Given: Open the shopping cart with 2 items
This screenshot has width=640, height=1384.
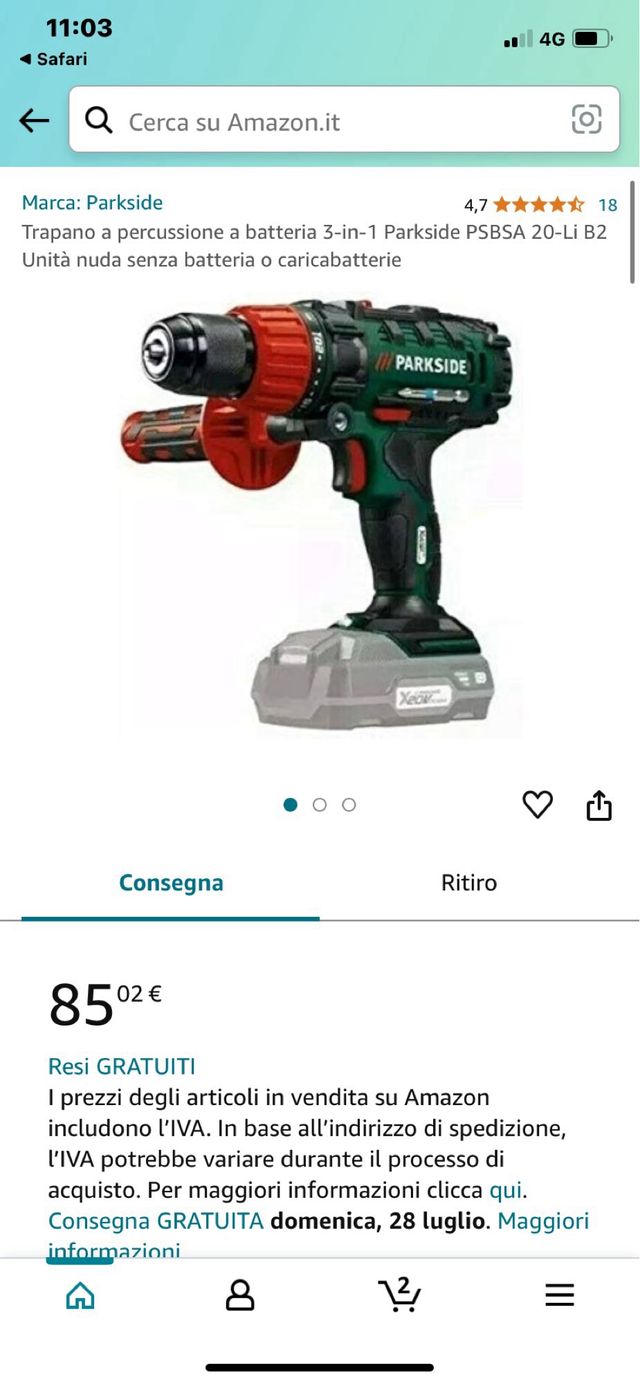Looking at the screenshot, I should coord(400,1295).
